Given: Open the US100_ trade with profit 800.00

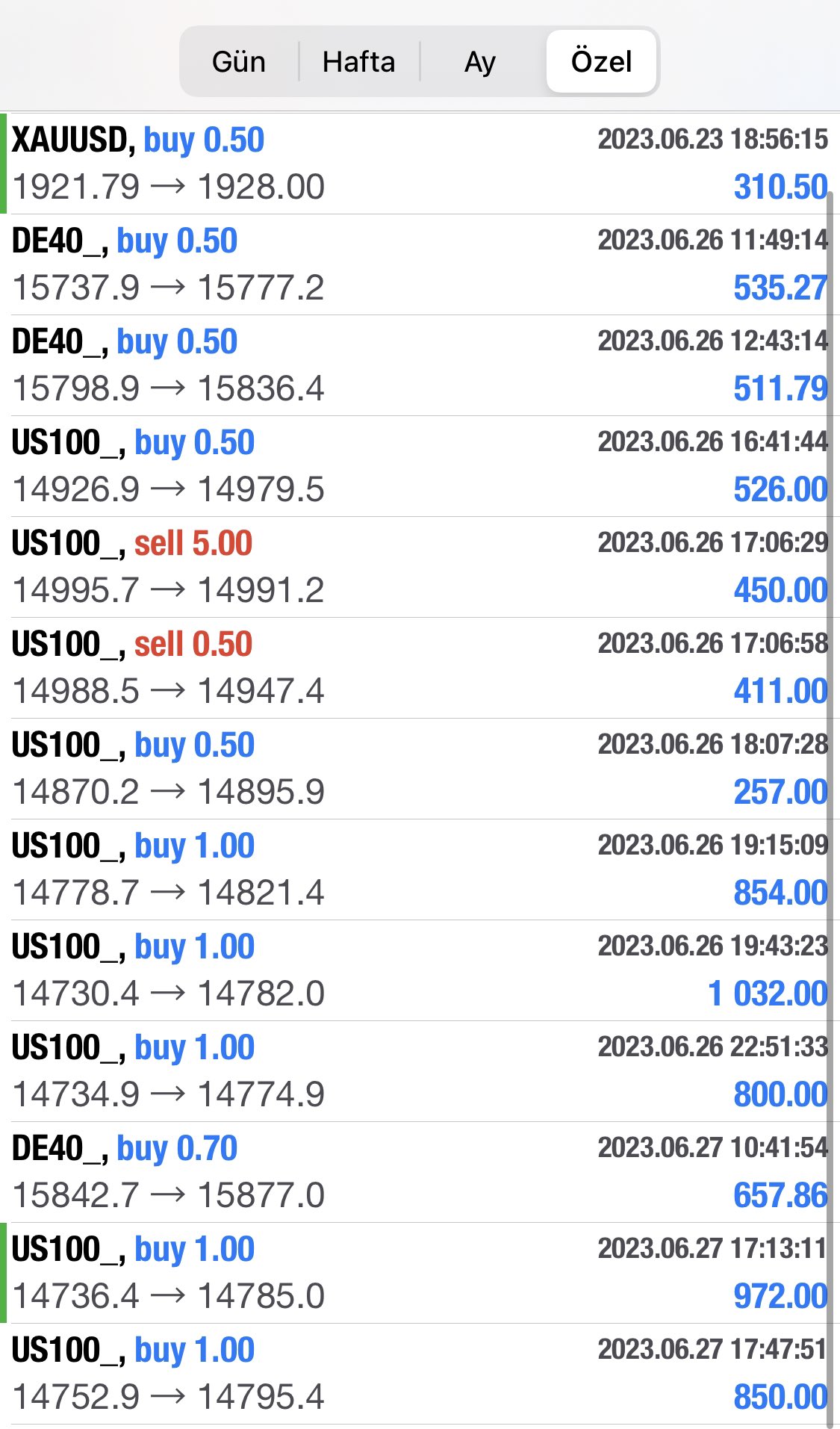Looking at the screenshot, I should pyautogui.click(x=420, y=1071).
